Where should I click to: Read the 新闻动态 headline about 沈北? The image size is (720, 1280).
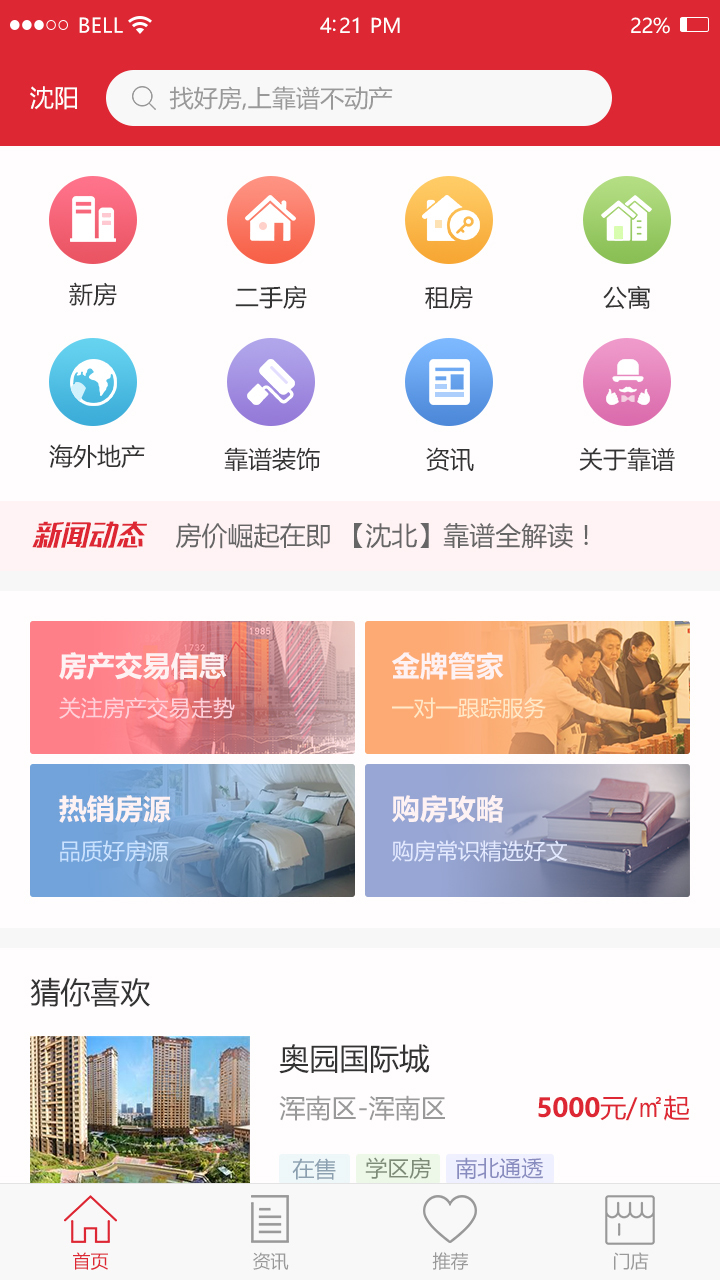point(384,536)
